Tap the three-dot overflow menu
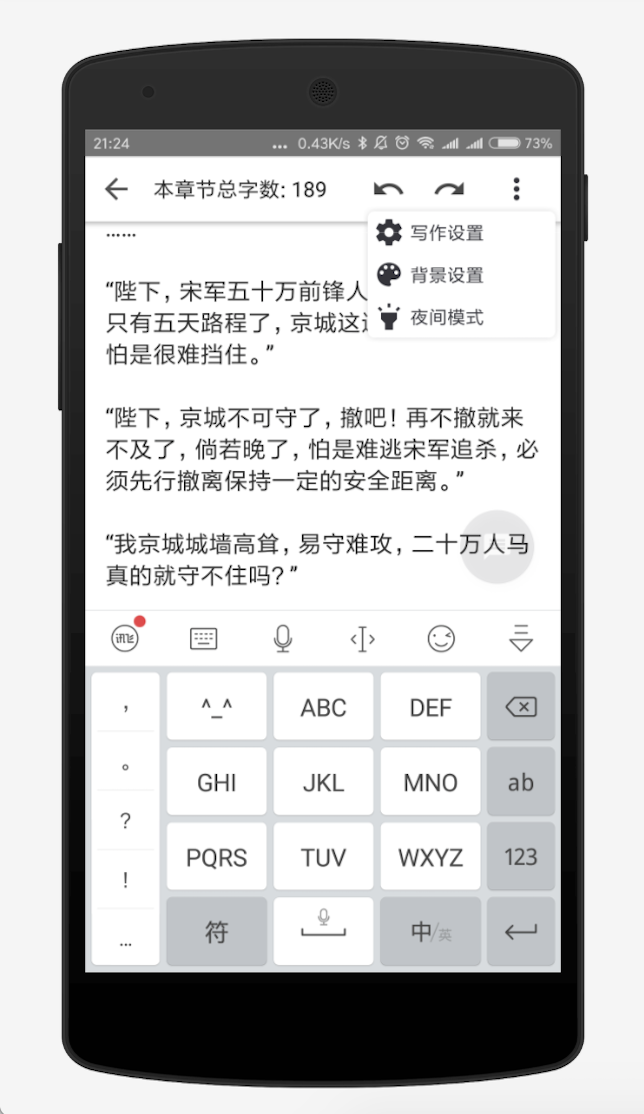Viewport: 644px width, 1114px height. (x=516, y=189)
